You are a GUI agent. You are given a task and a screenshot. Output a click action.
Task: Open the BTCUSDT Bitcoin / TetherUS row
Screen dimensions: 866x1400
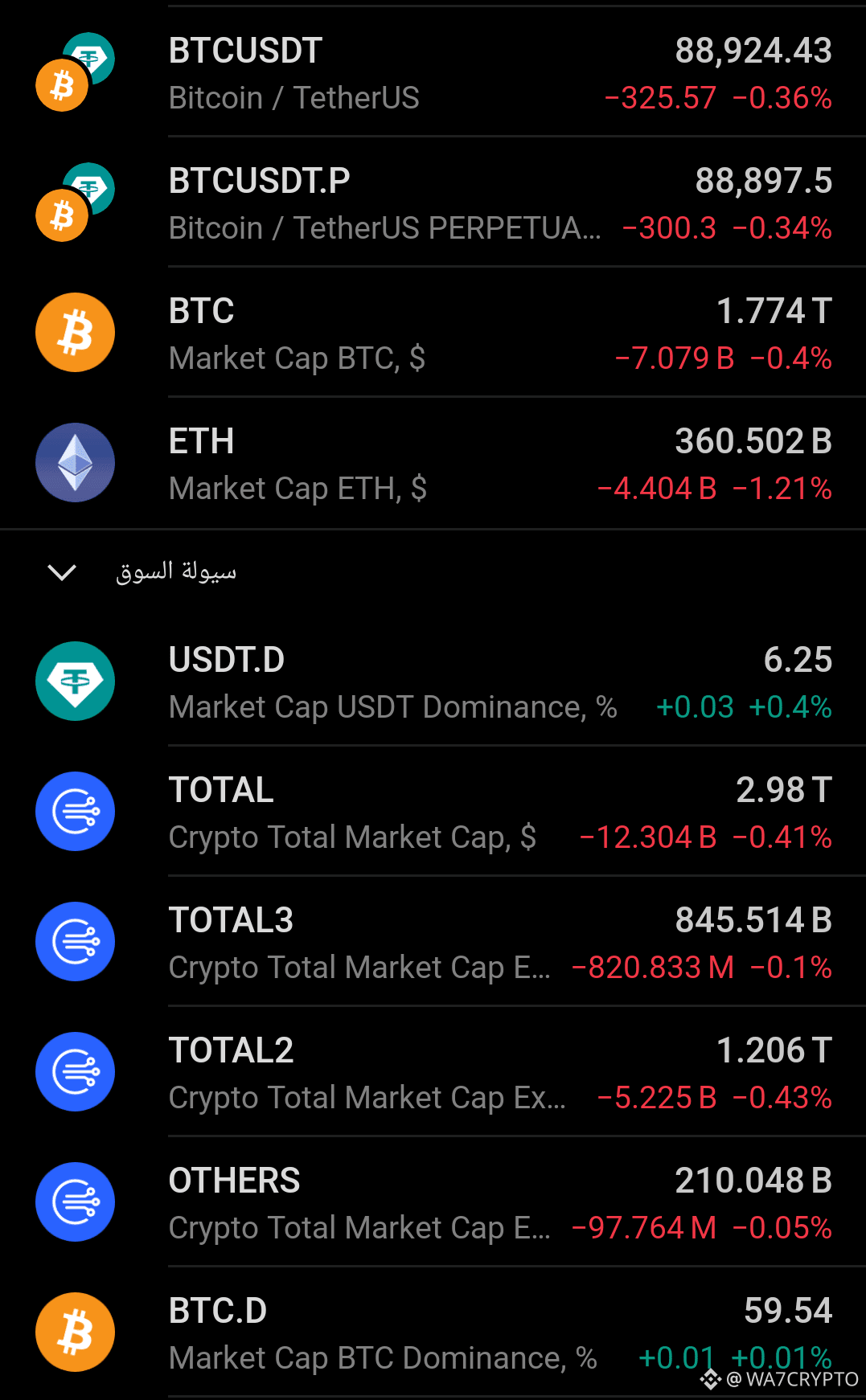[x=433, y=73]
